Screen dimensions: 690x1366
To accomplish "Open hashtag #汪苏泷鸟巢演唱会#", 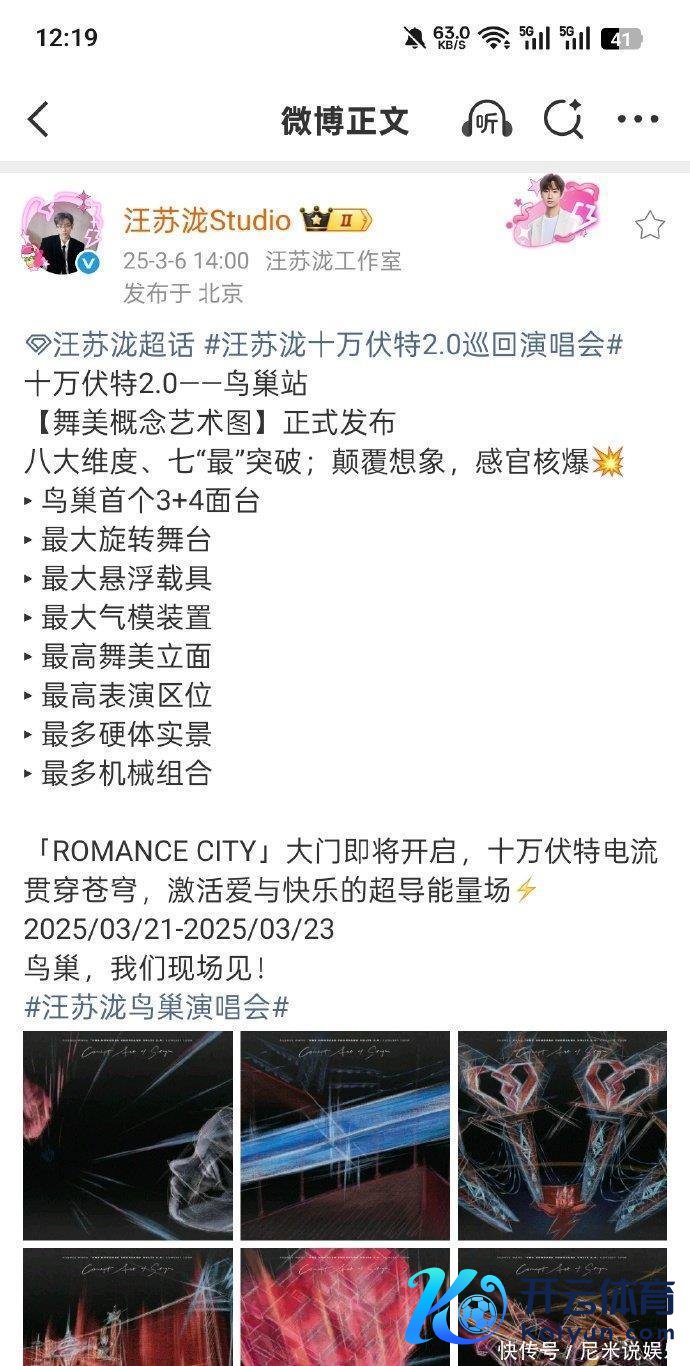I will pyautogui.click(x=156, y=1007).
